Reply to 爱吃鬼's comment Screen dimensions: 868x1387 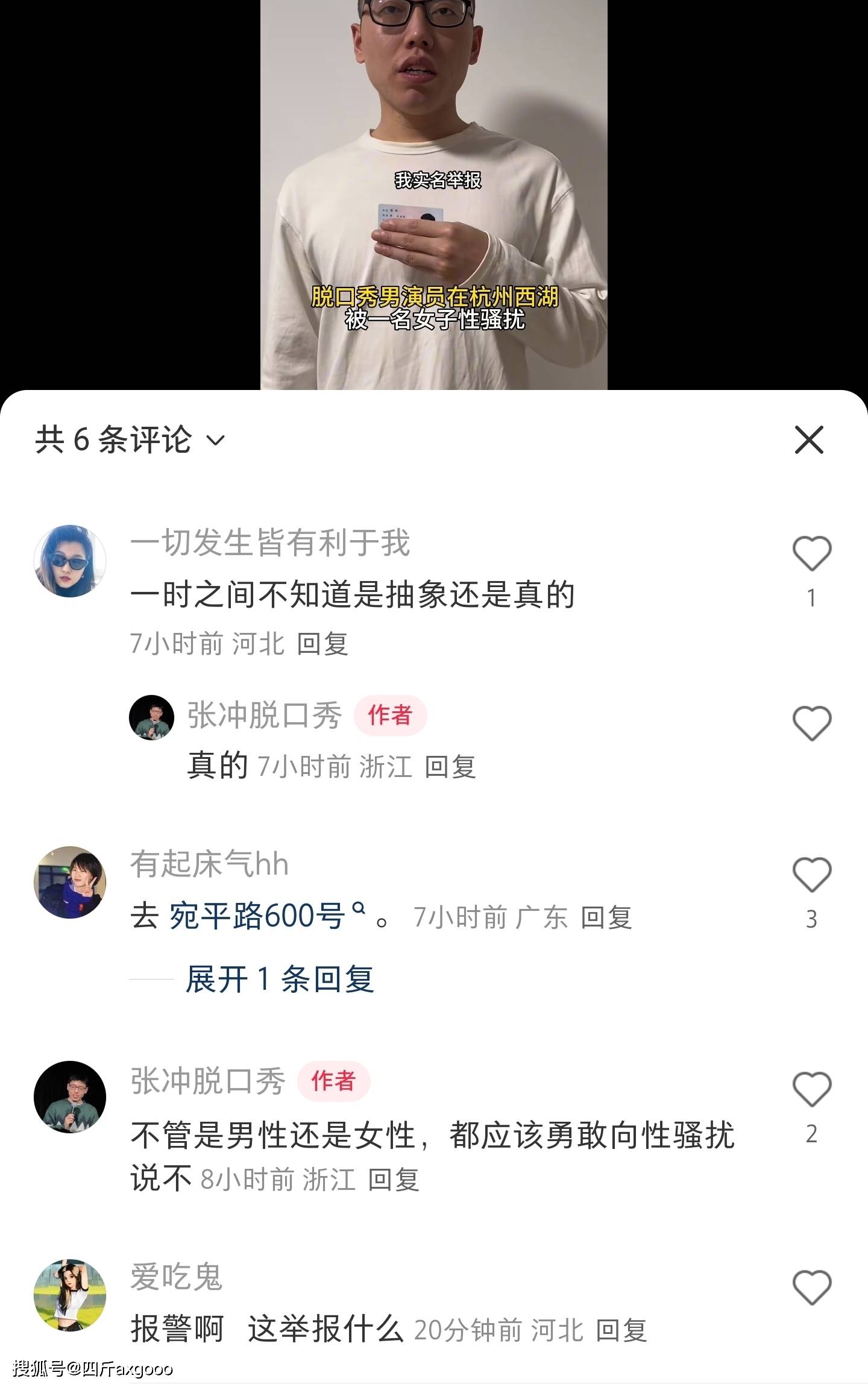point(621,1331)
